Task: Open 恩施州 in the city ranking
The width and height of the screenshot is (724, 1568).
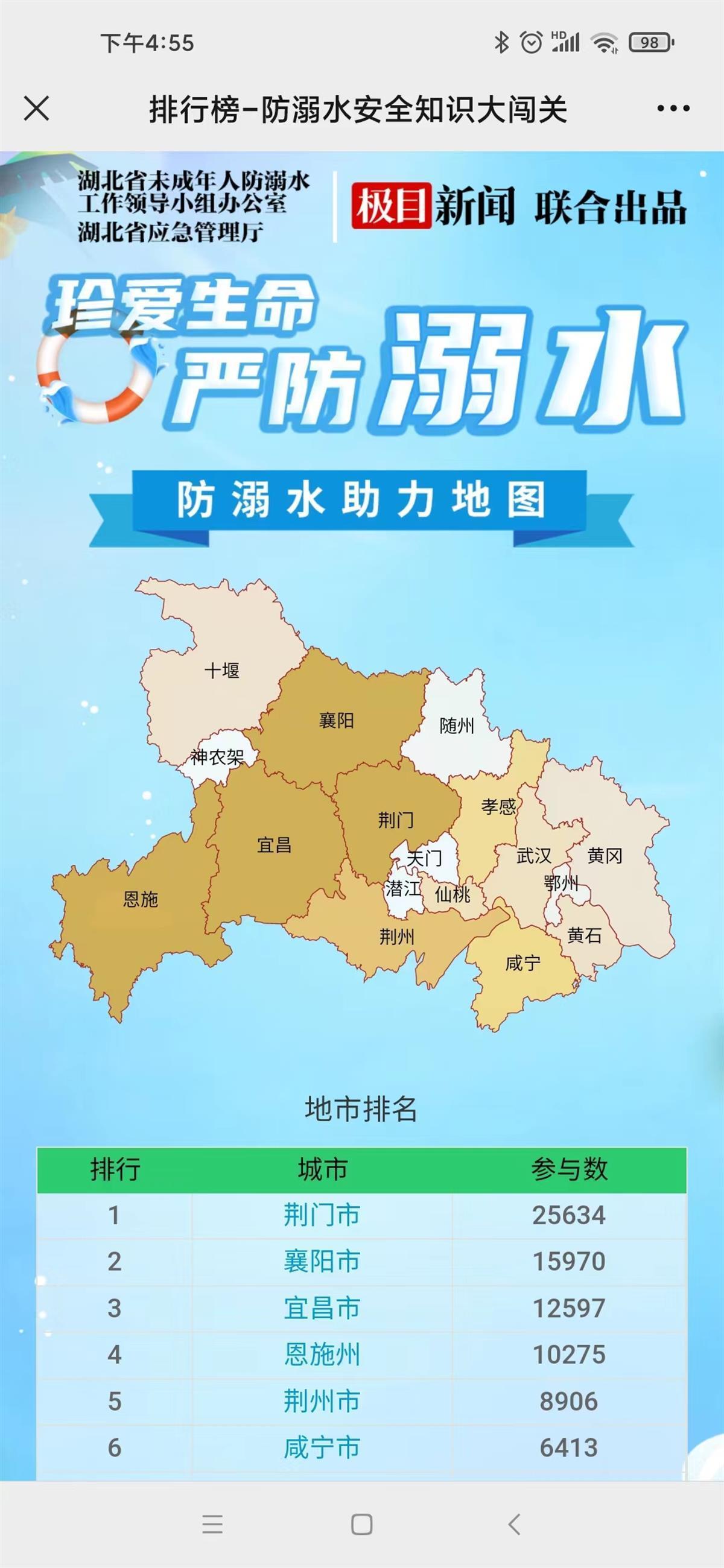Action: coord(322,1355)
